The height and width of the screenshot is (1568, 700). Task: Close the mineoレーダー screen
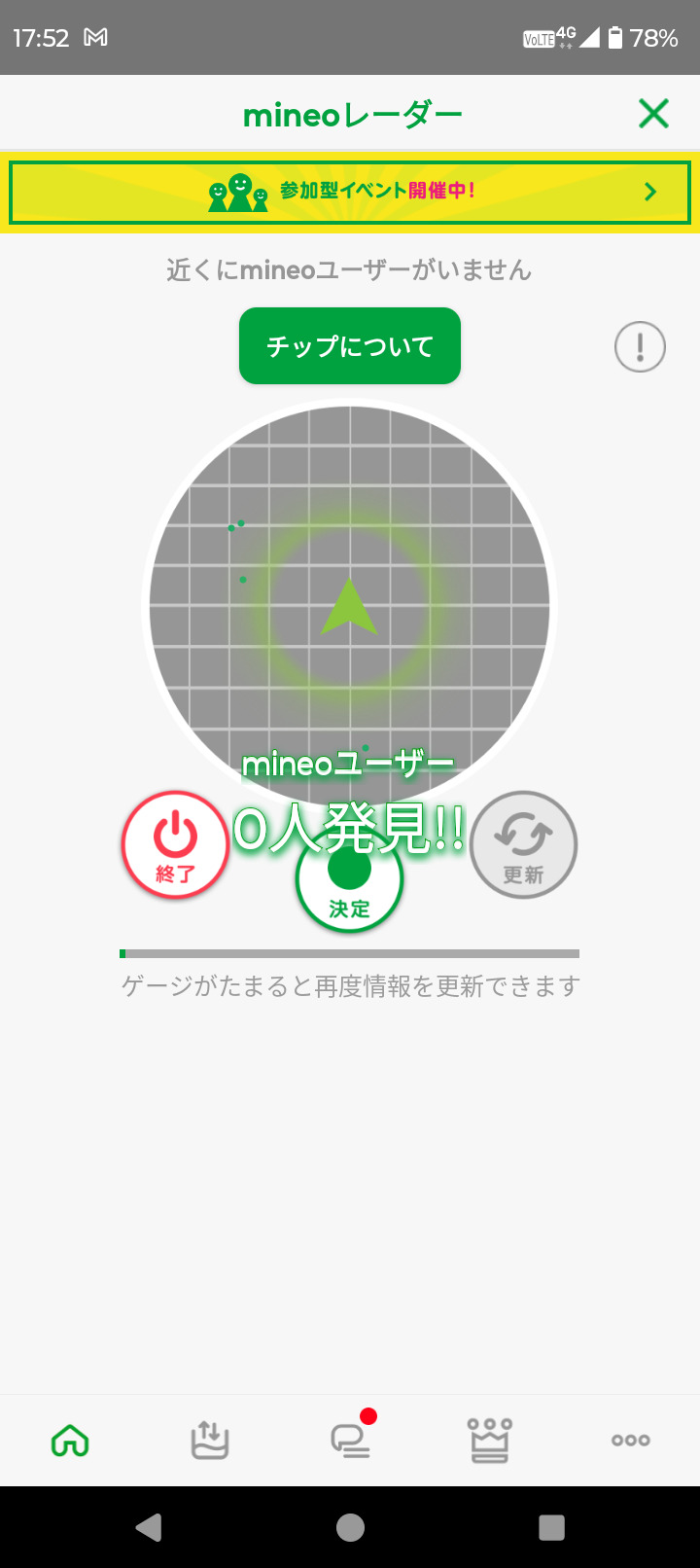tap(653, 114)
